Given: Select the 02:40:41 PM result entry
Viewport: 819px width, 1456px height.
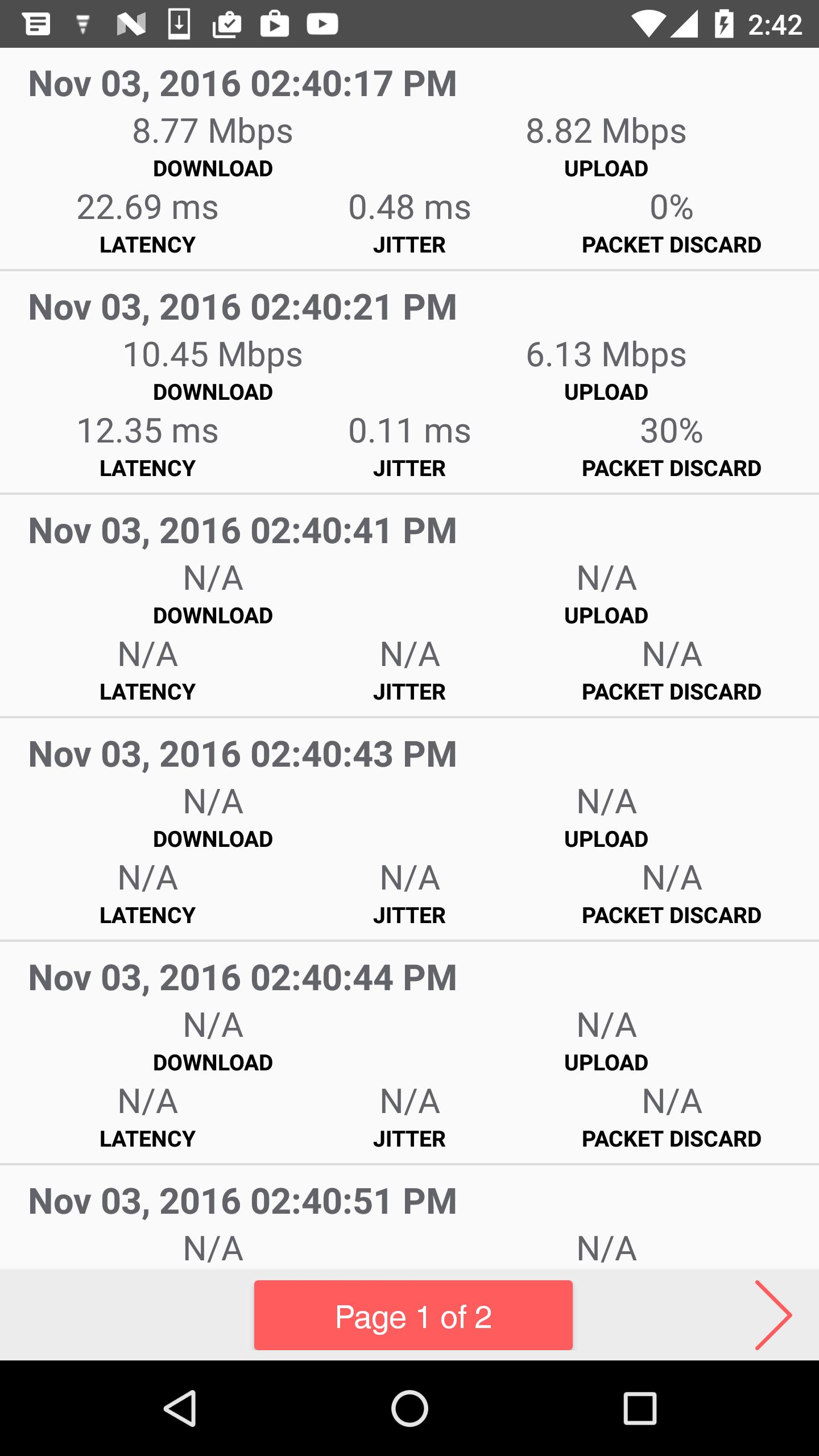Looking at the screenshot, I should (x=409, y=606).
